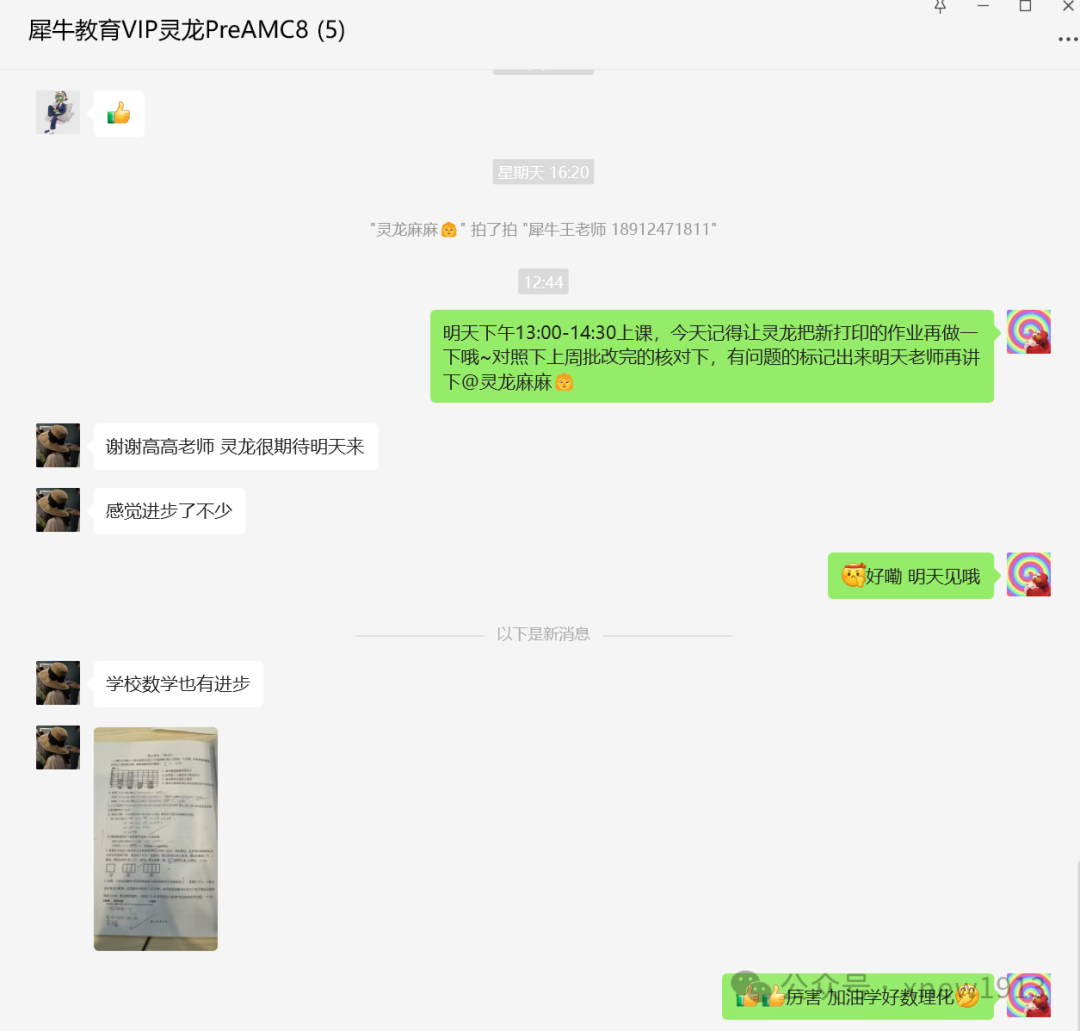
Task: Open the homework photo thumbnail
Action: [x=156, y=838]
